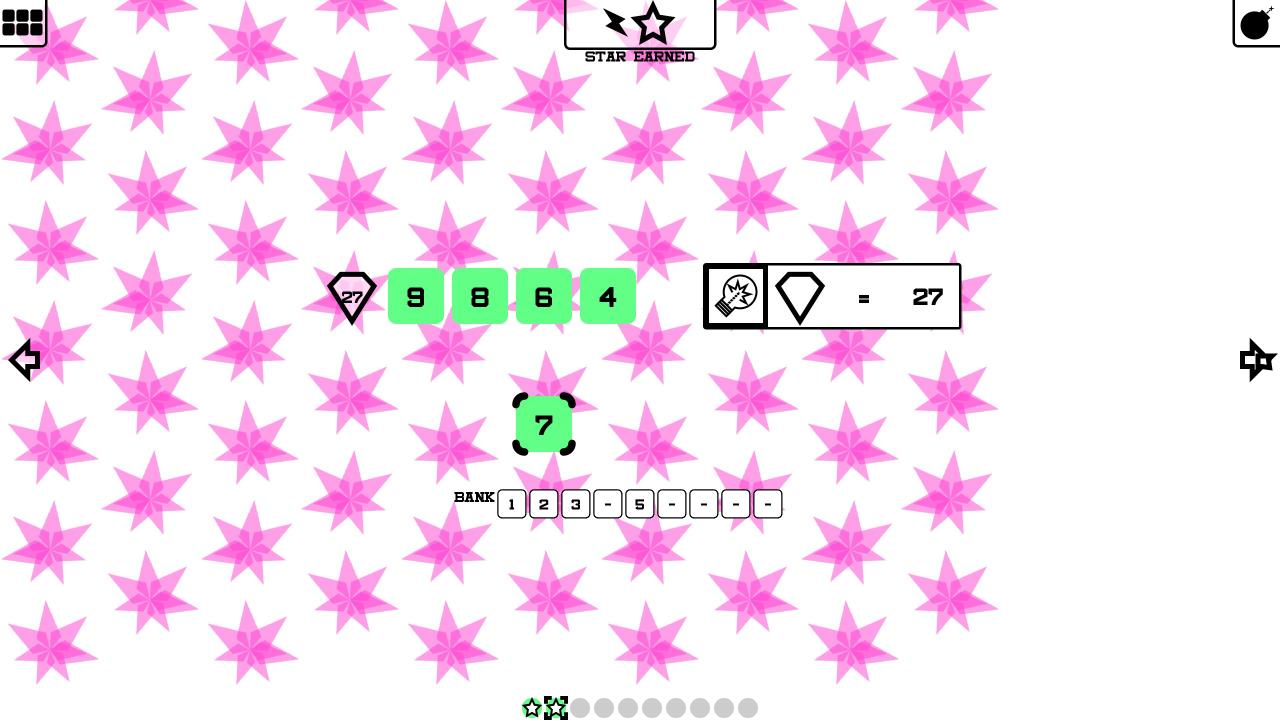
Task: Jump to the first starred level dot
Action: point(532,708)
